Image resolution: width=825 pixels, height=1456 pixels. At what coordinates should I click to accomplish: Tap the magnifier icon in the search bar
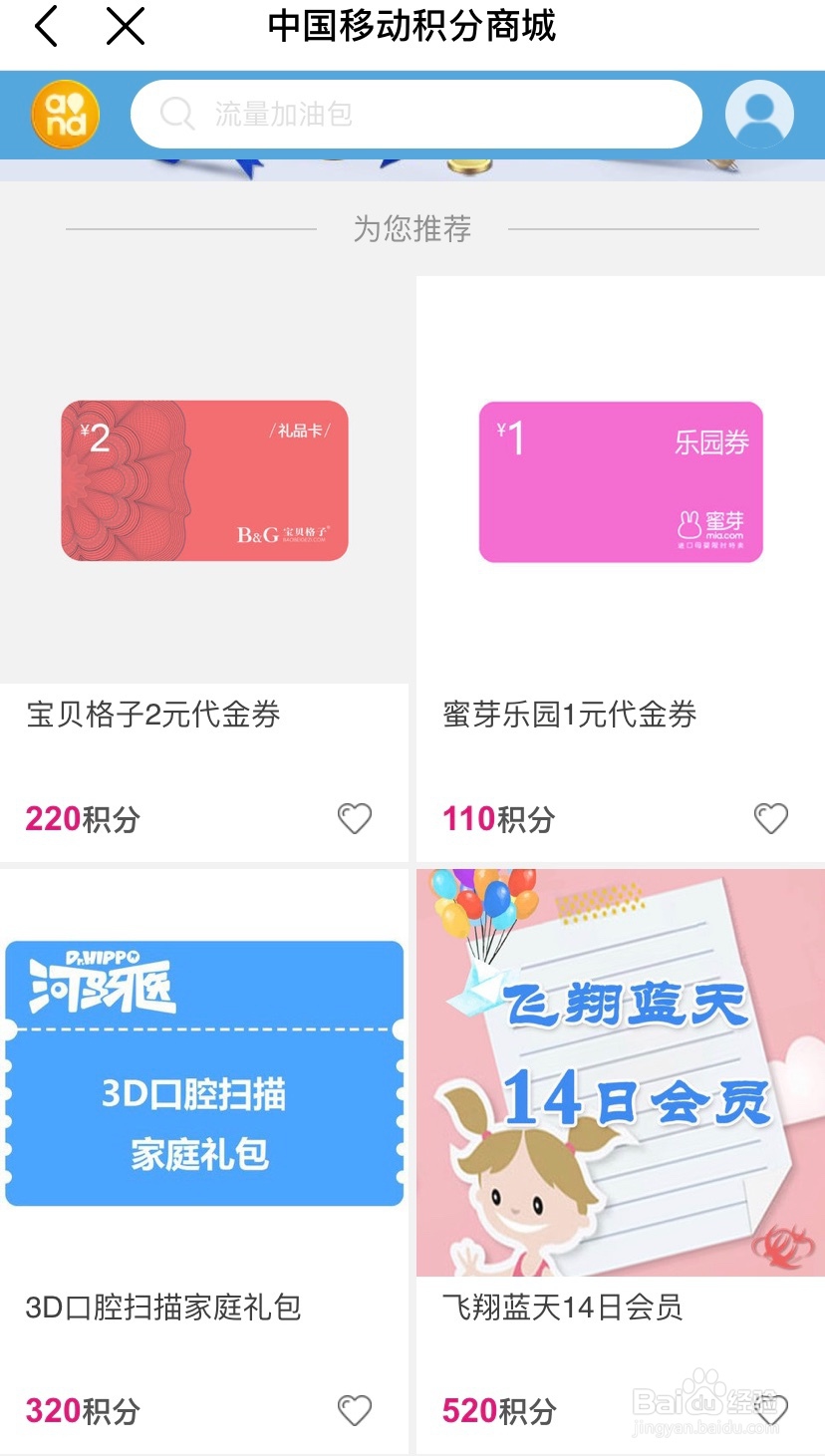176,114
